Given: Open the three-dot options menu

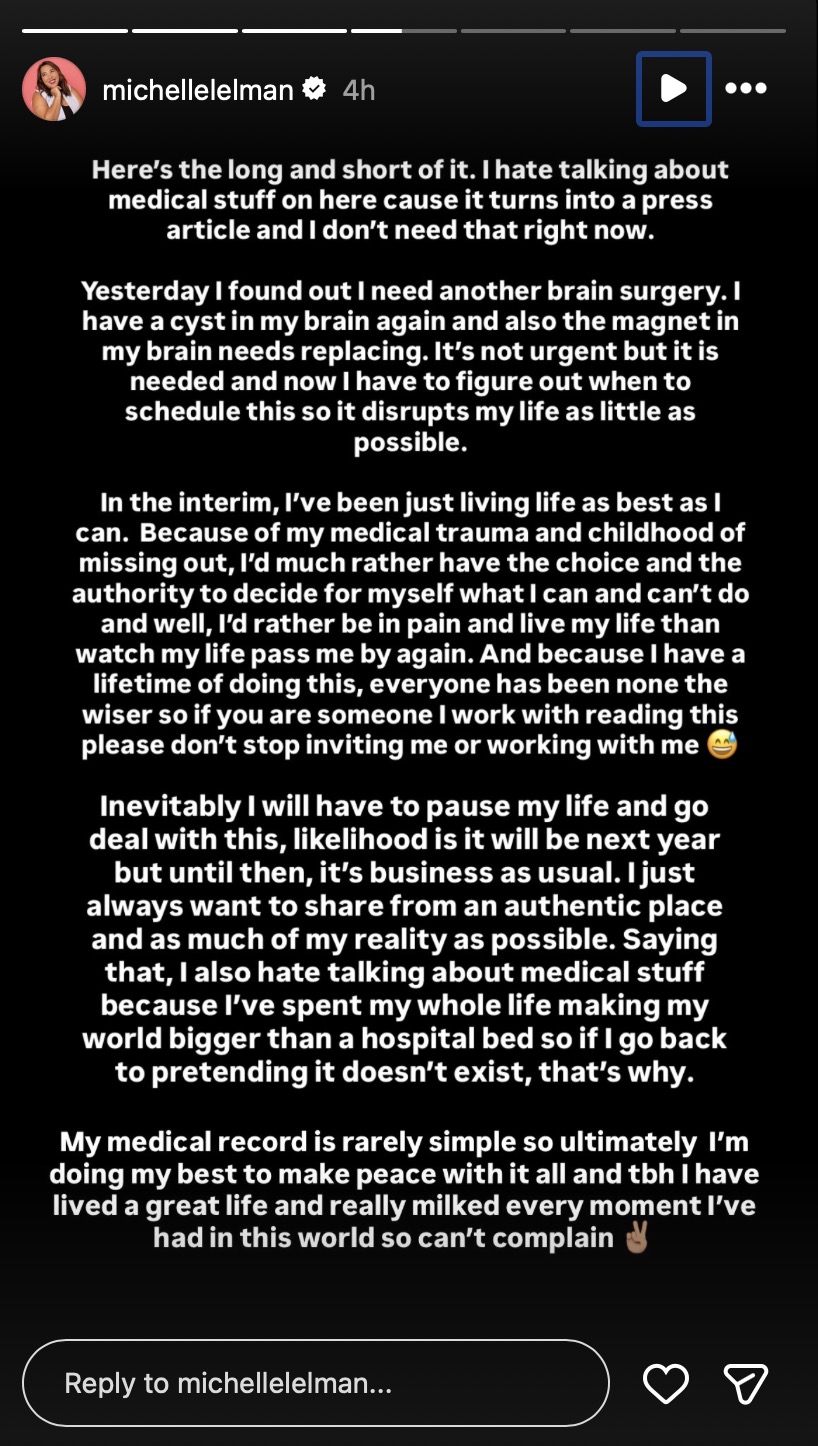Looking at the screenshot, I should click(746, 89).
